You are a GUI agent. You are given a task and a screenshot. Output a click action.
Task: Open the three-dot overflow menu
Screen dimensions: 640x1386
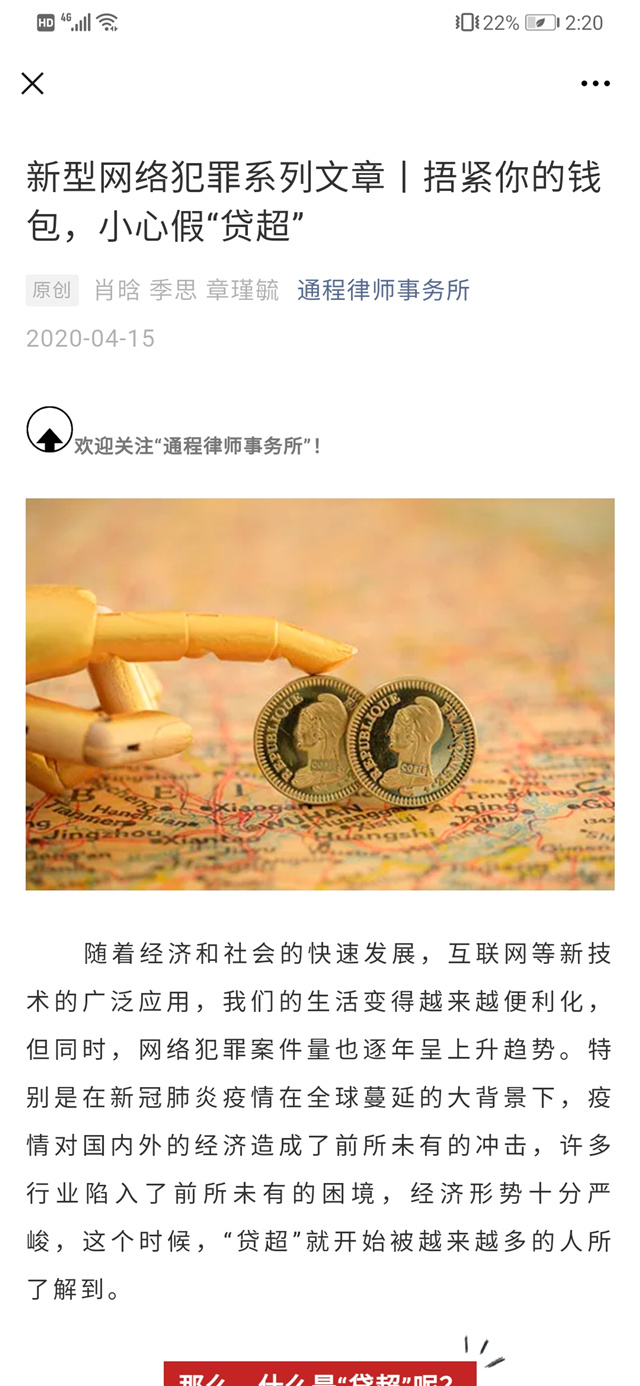[595, 84]
